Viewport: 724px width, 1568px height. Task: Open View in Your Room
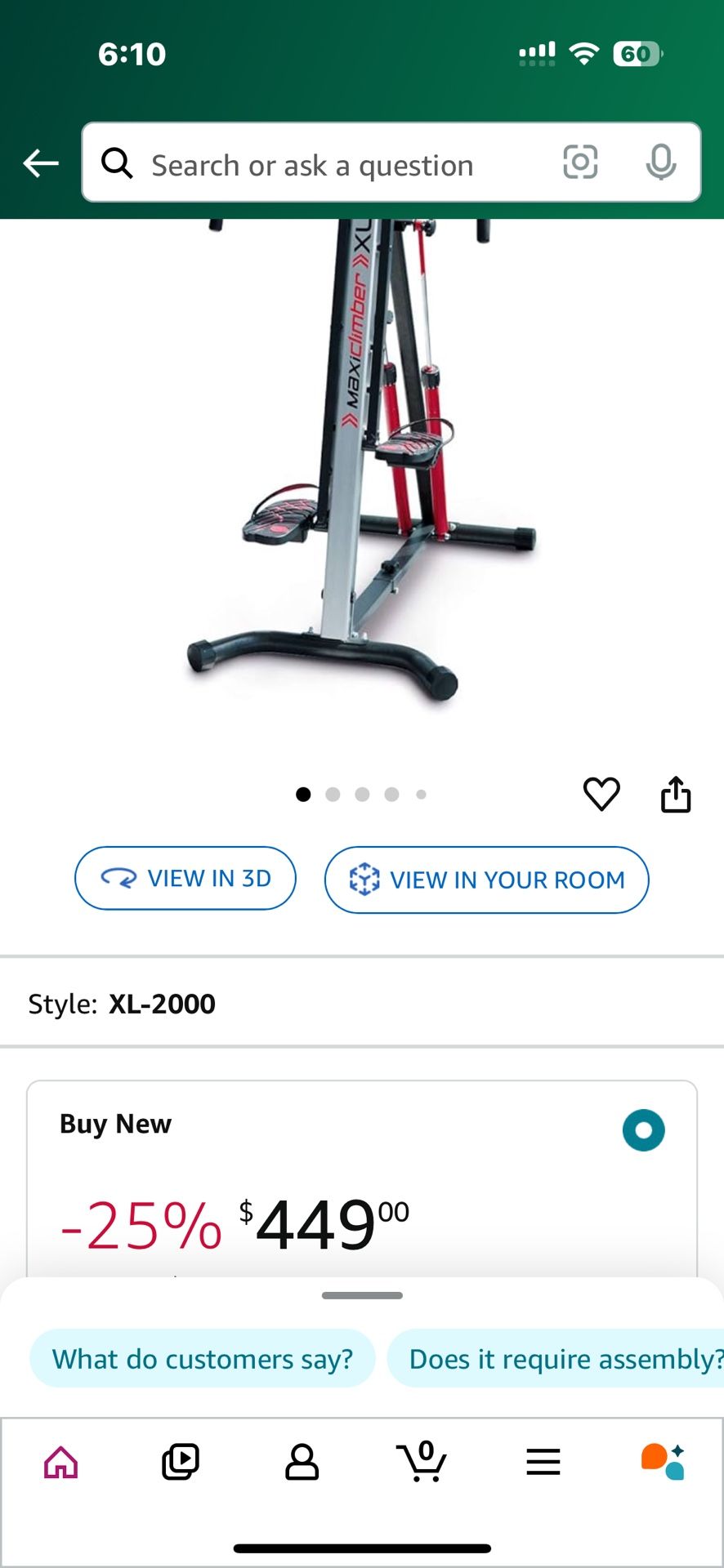click(x=487, y=880)
